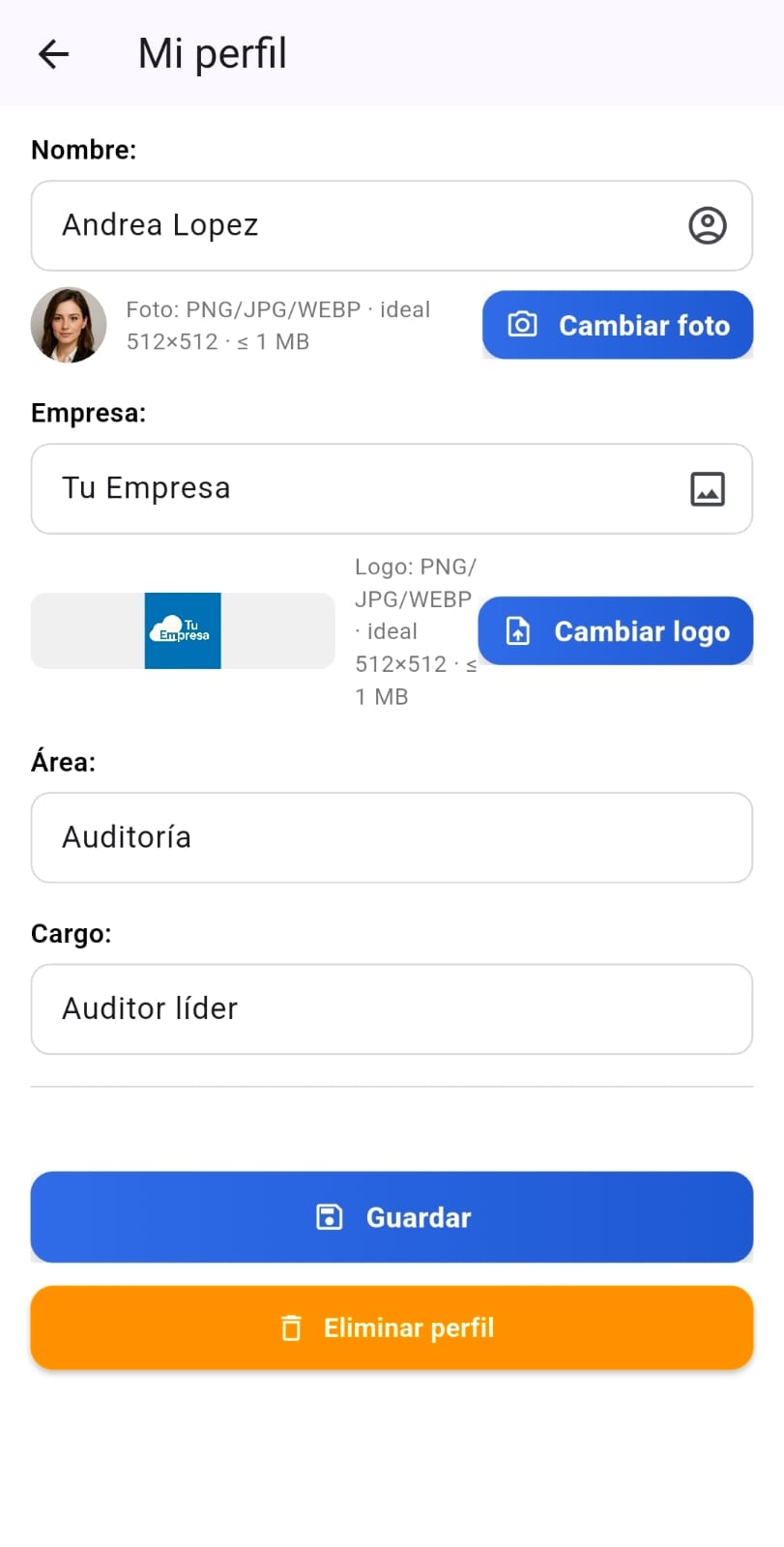This screenshot has height=1547, width=784.
Task: Click the photo requirements text near Cambiar foto
Action: (277, 325)
